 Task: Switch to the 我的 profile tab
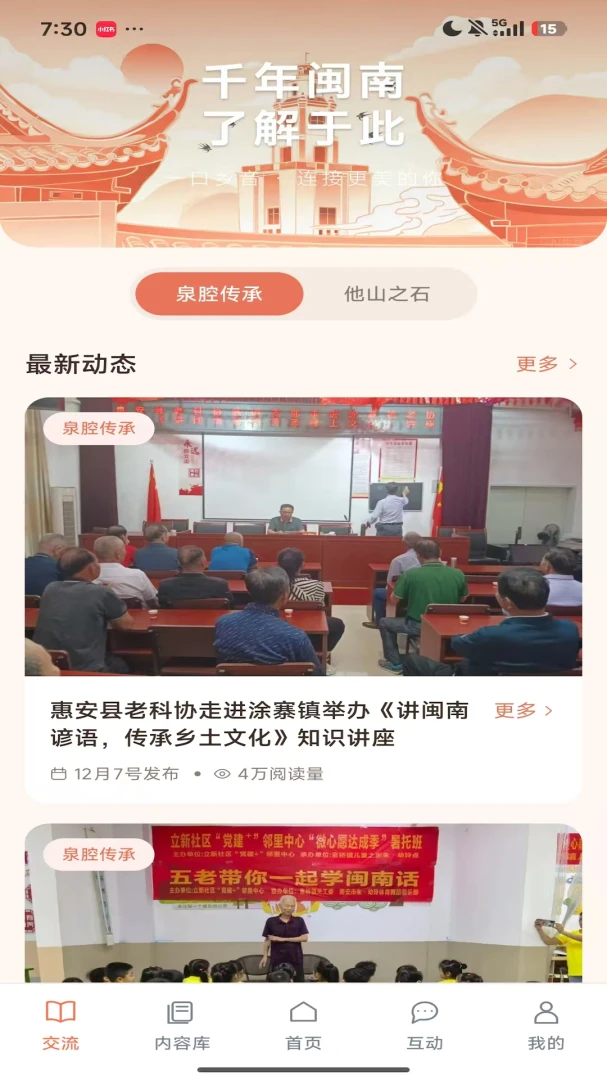point(546,1026)
